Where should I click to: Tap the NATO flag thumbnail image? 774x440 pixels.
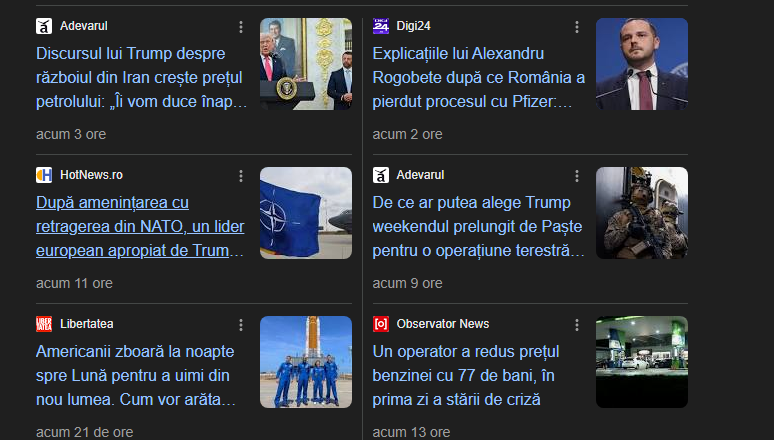306,213
